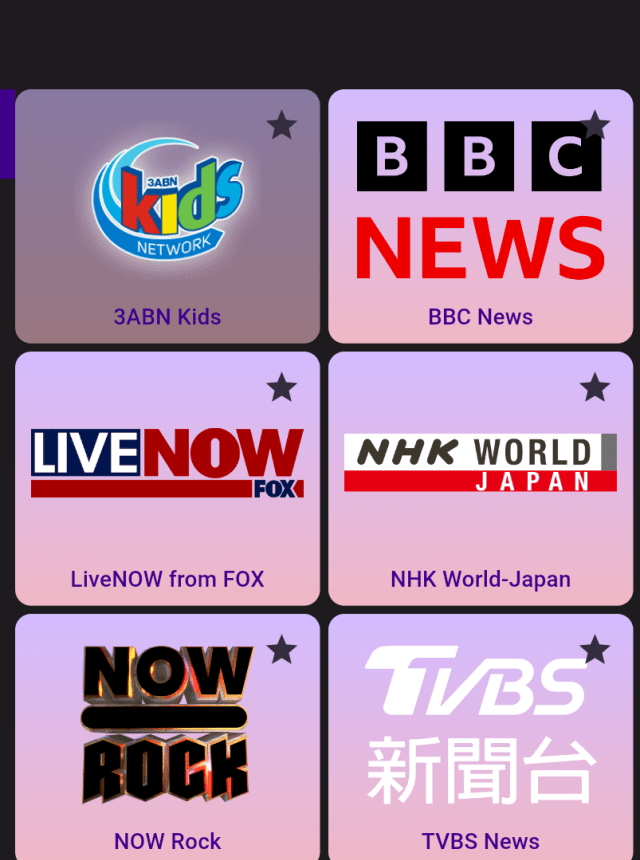The height and width of the screenshot is (860, 640).
Task: Favorite 3ABN Kids with its star
Action: (x=282, y=126)
